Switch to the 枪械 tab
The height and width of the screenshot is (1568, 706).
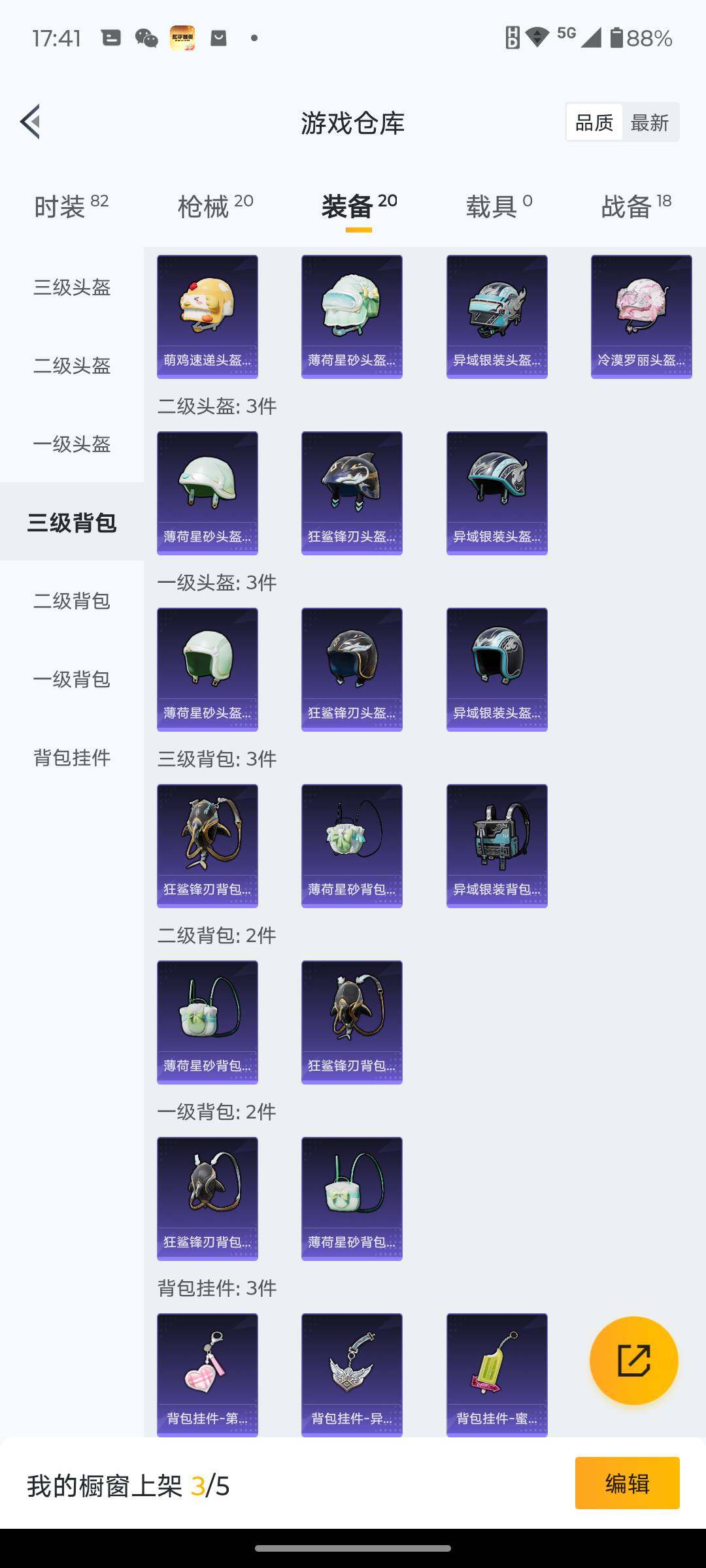click(x=215, y=206)
